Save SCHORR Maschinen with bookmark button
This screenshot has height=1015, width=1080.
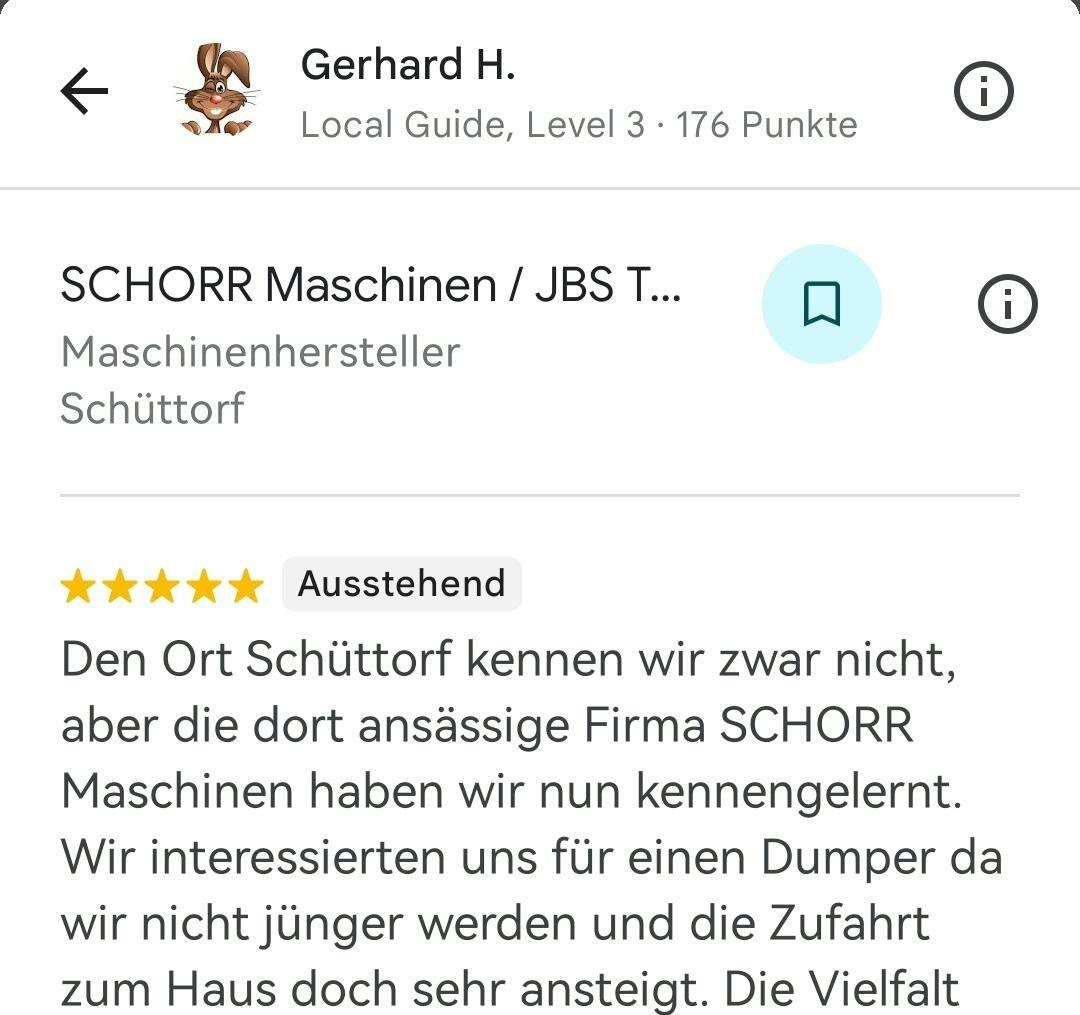pyautogui.click(x=821, y=304)
